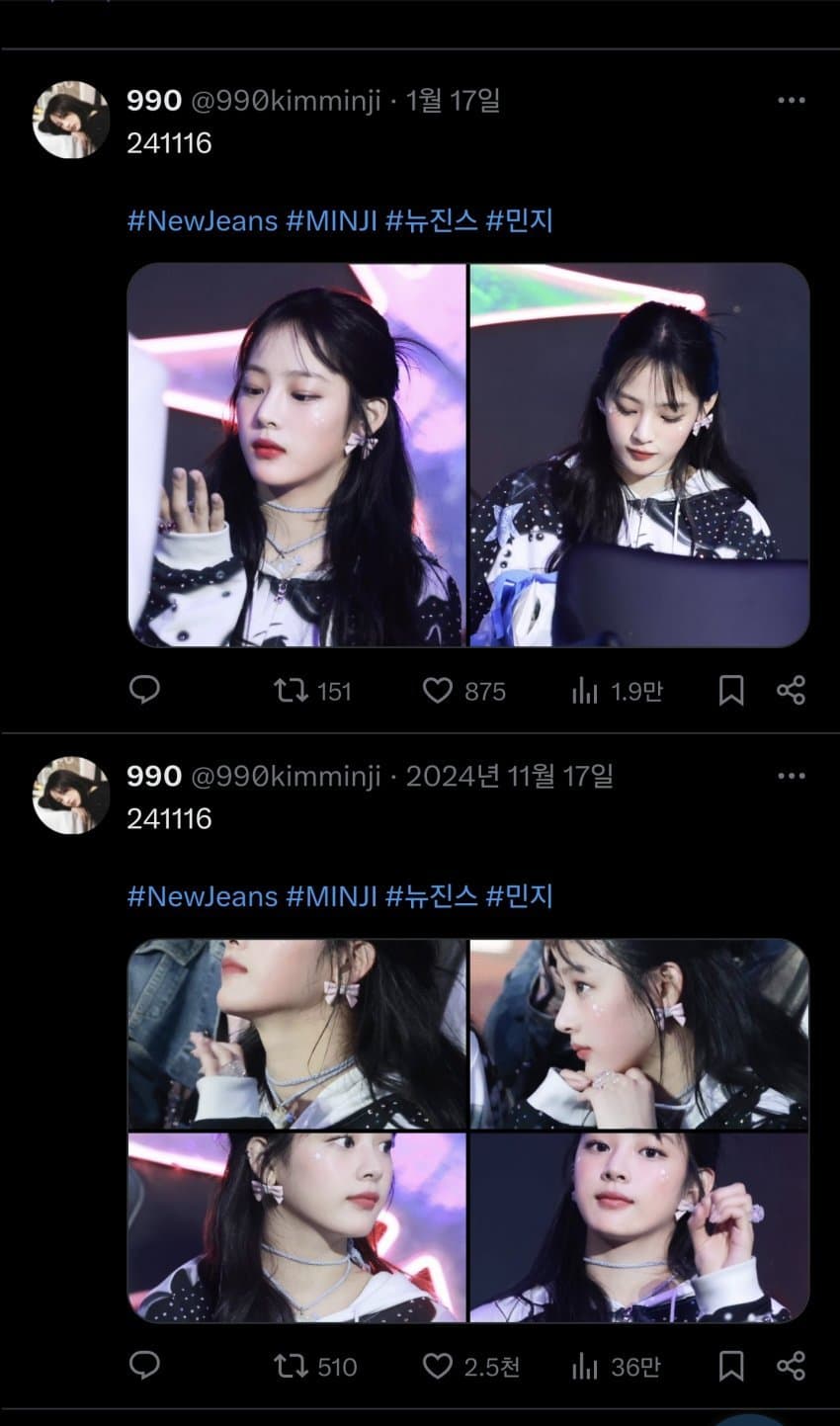This screenshot has width=840, height=1426.
Task: View analytics for post with 36만 views
Action: 585,1366
